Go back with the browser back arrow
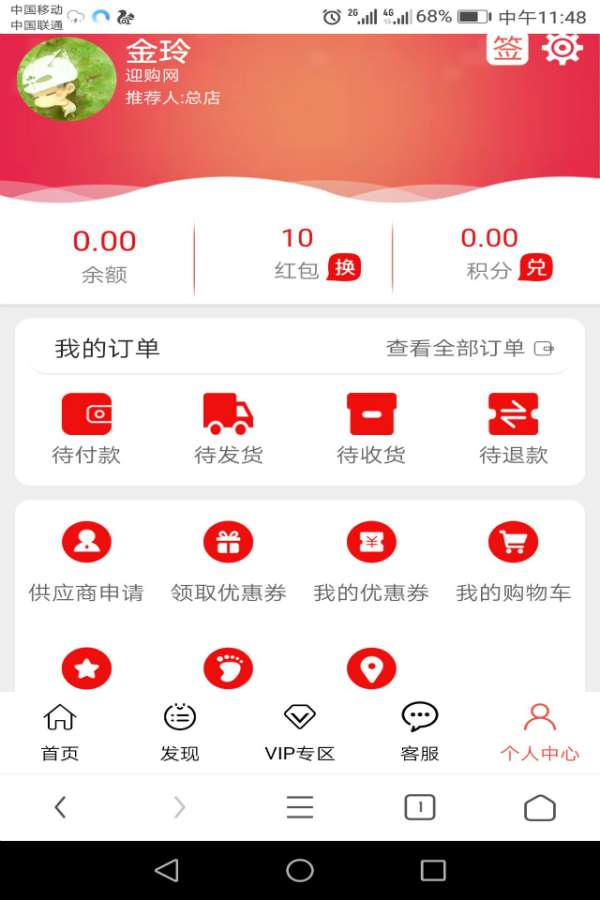Viewport: 600px width, 900px height. (60, 807)
